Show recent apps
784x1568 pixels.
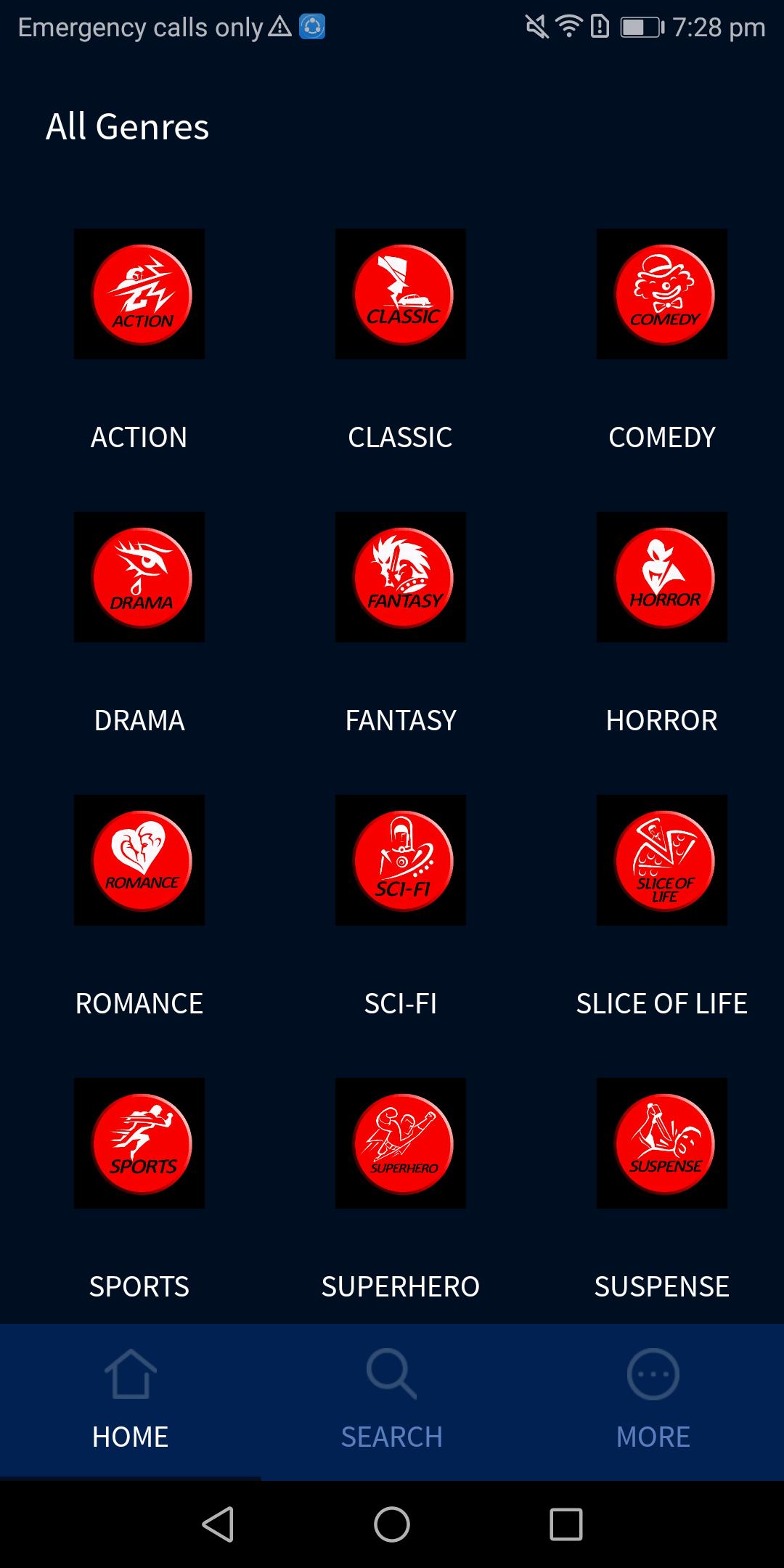coord(566,1524)
